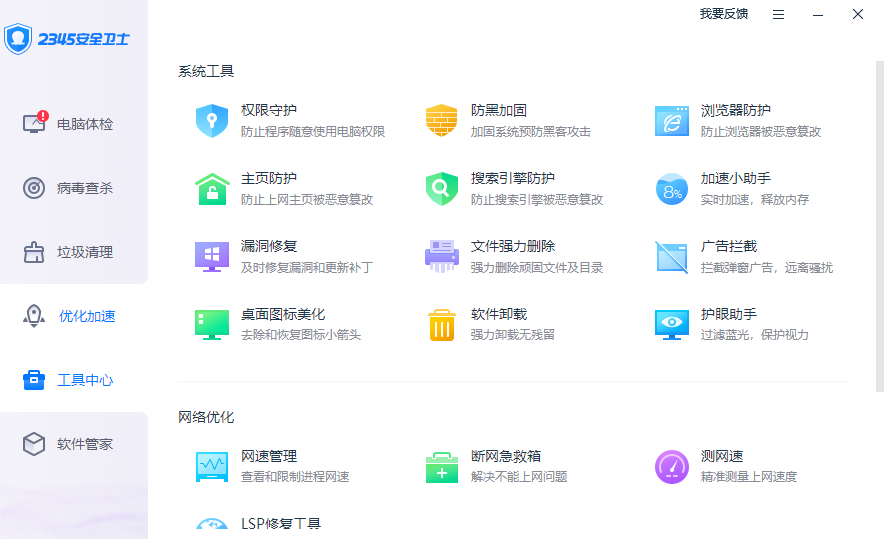Screen dimensions: 884x539
Task: Launch 软件卸载 uninstaller
Action: click(498, 315)
